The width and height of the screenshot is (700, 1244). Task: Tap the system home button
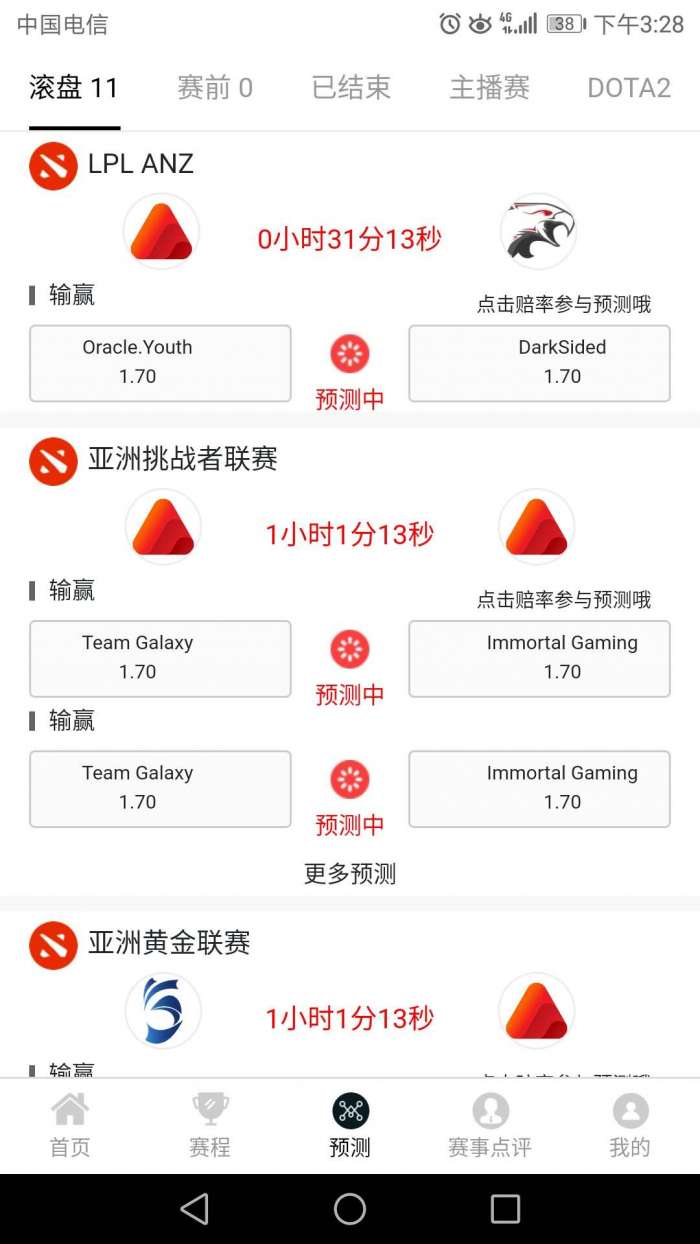tap(350, 1209)
